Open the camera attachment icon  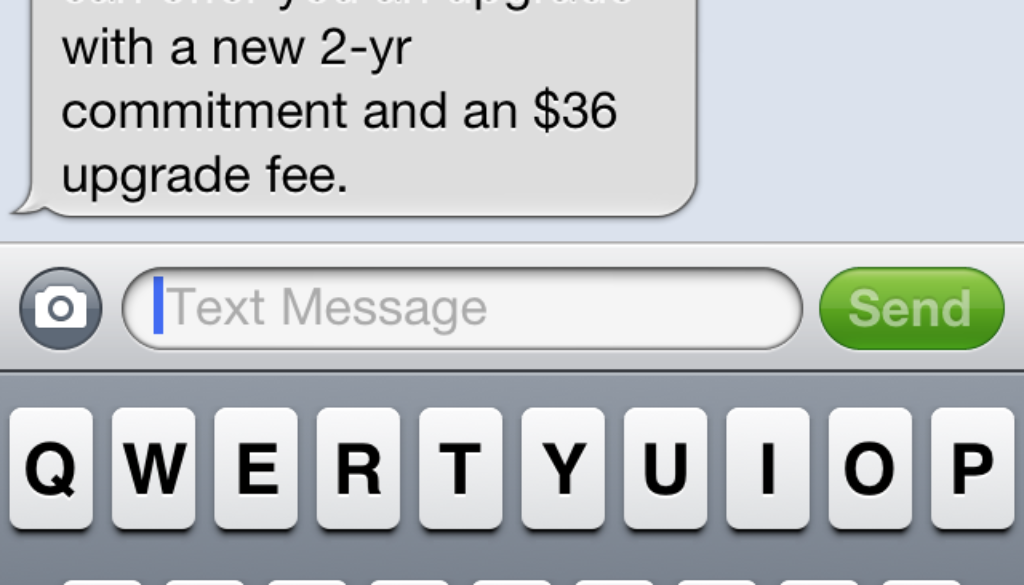pos(60,308)
